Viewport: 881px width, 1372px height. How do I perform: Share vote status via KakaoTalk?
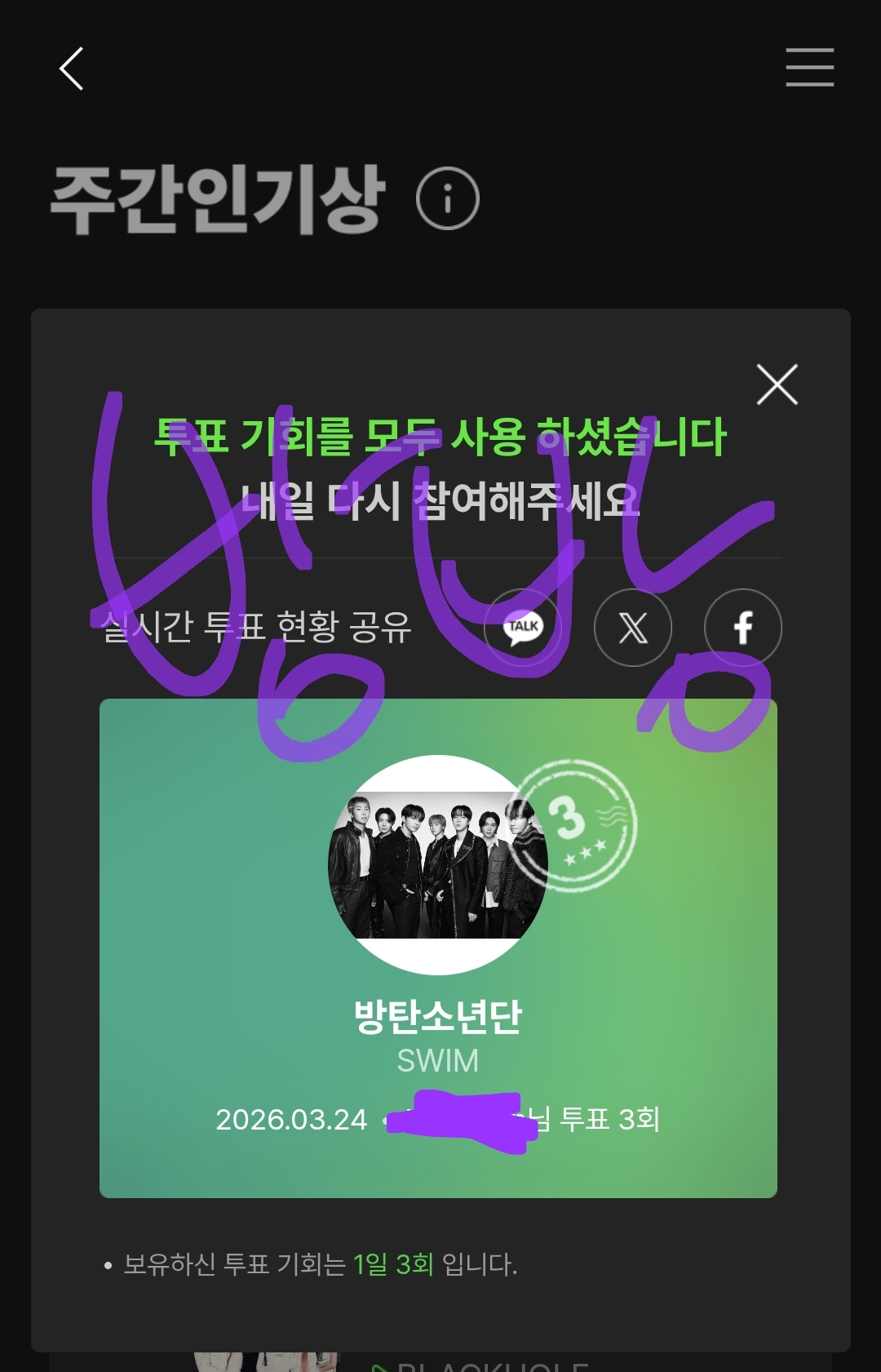pos(523,627)
